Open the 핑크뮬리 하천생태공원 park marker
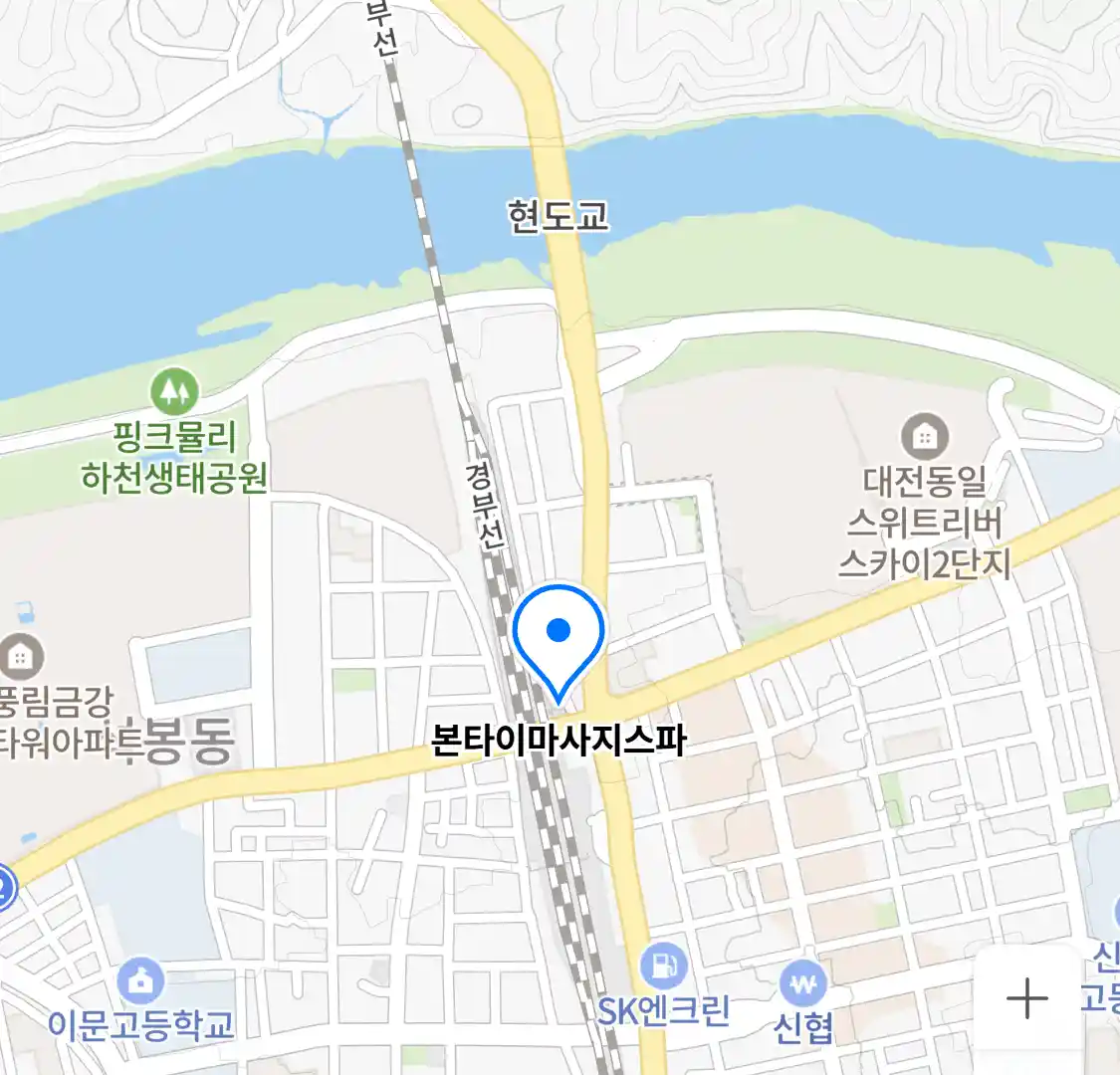Image resolution: width=1120 pixels, height=1075 pixels. (x=175, y=392)
